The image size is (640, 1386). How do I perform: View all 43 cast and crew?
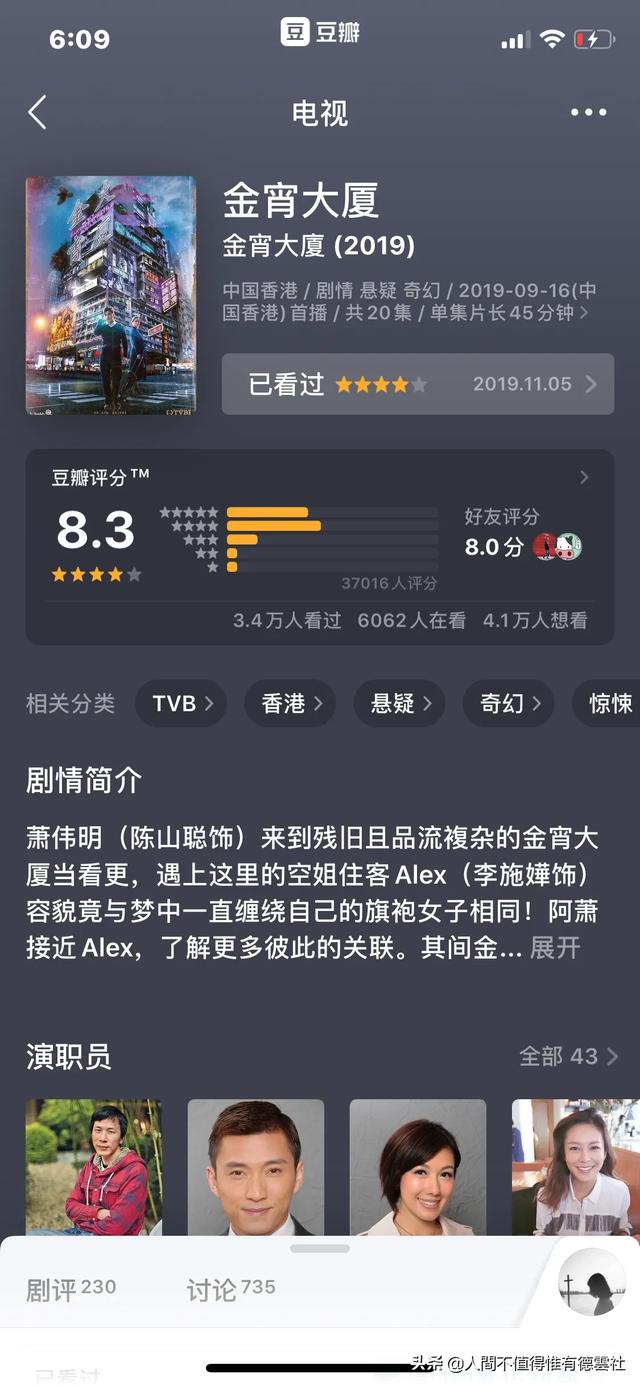pyautogui.click(x=568, y=1056)
